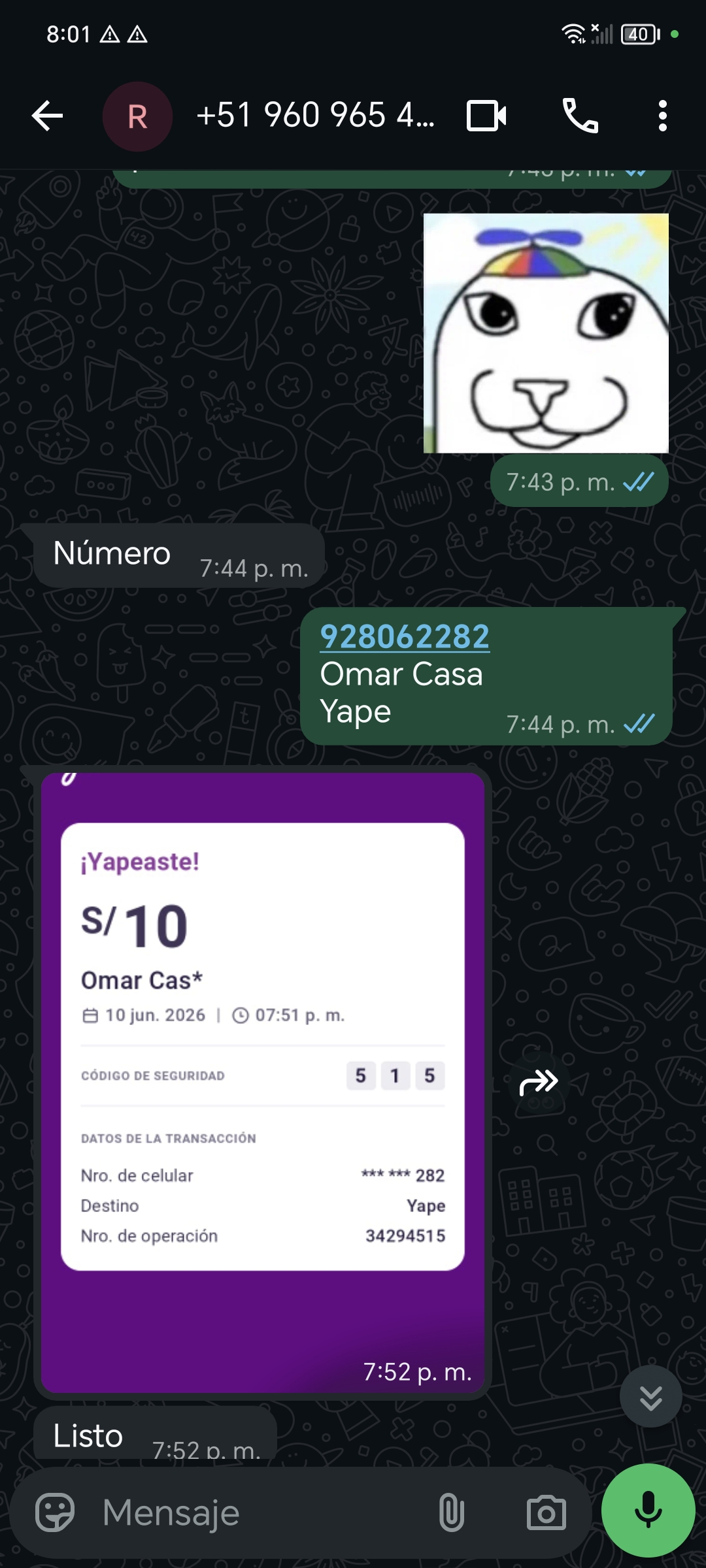
Task: Go back to the chat list
Action: point(47,116)
